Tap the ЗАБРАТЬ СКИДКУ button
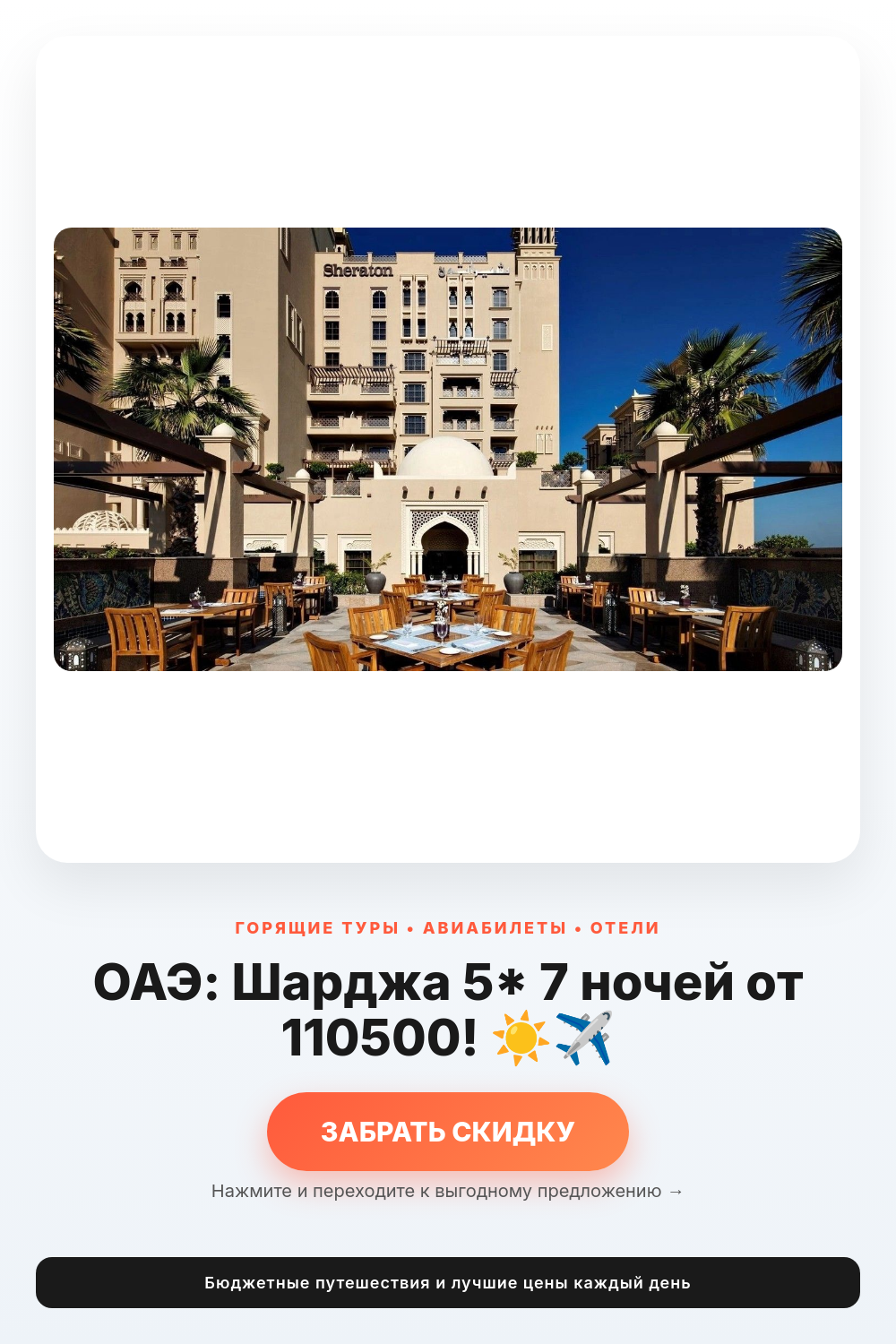 click(448, 1131)
